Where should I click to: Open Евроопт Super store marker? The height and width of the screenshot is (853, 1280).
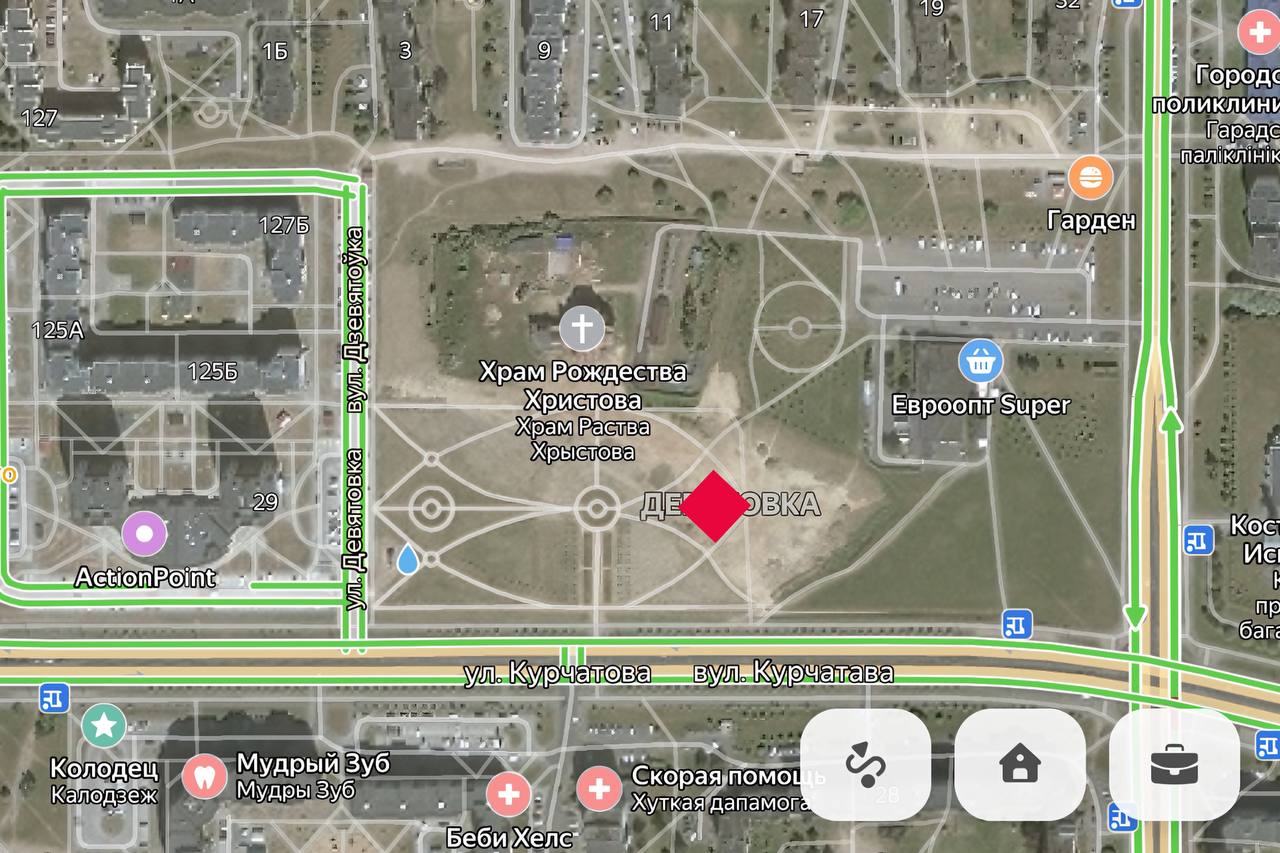(x=980, y=361)
